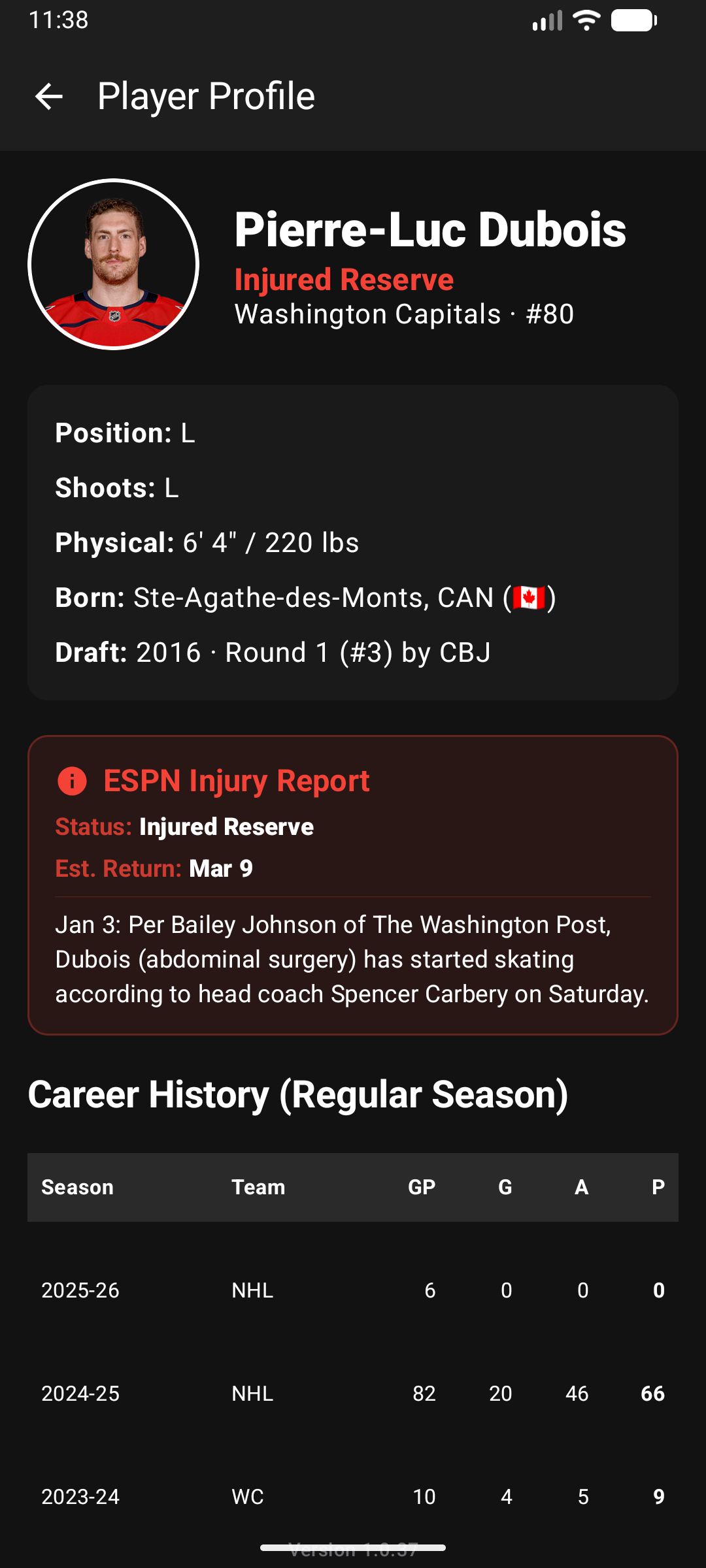Select the P column header
The image size is (706, 1568).
(x=657, y=1187)
